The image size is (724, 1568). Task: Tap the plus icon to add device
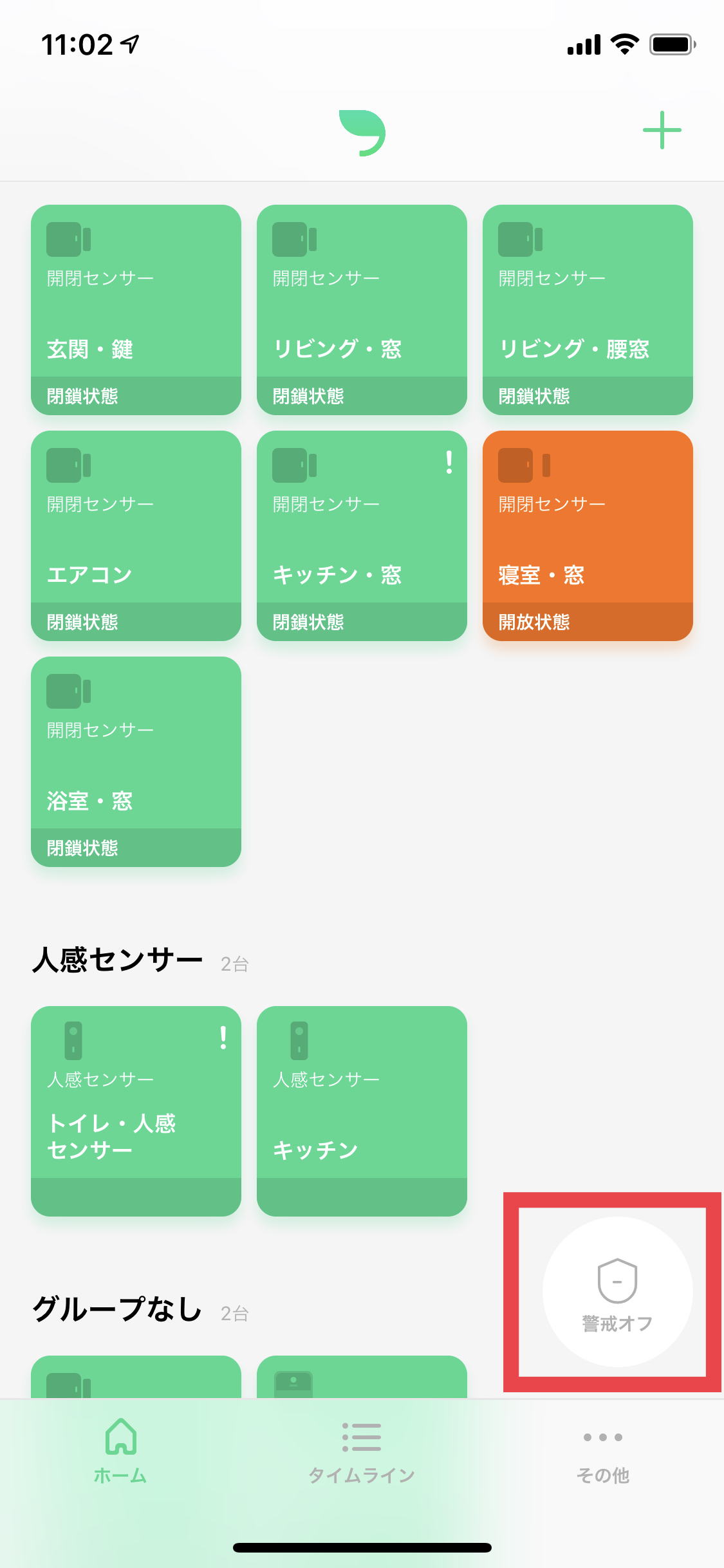coord(662,130)
